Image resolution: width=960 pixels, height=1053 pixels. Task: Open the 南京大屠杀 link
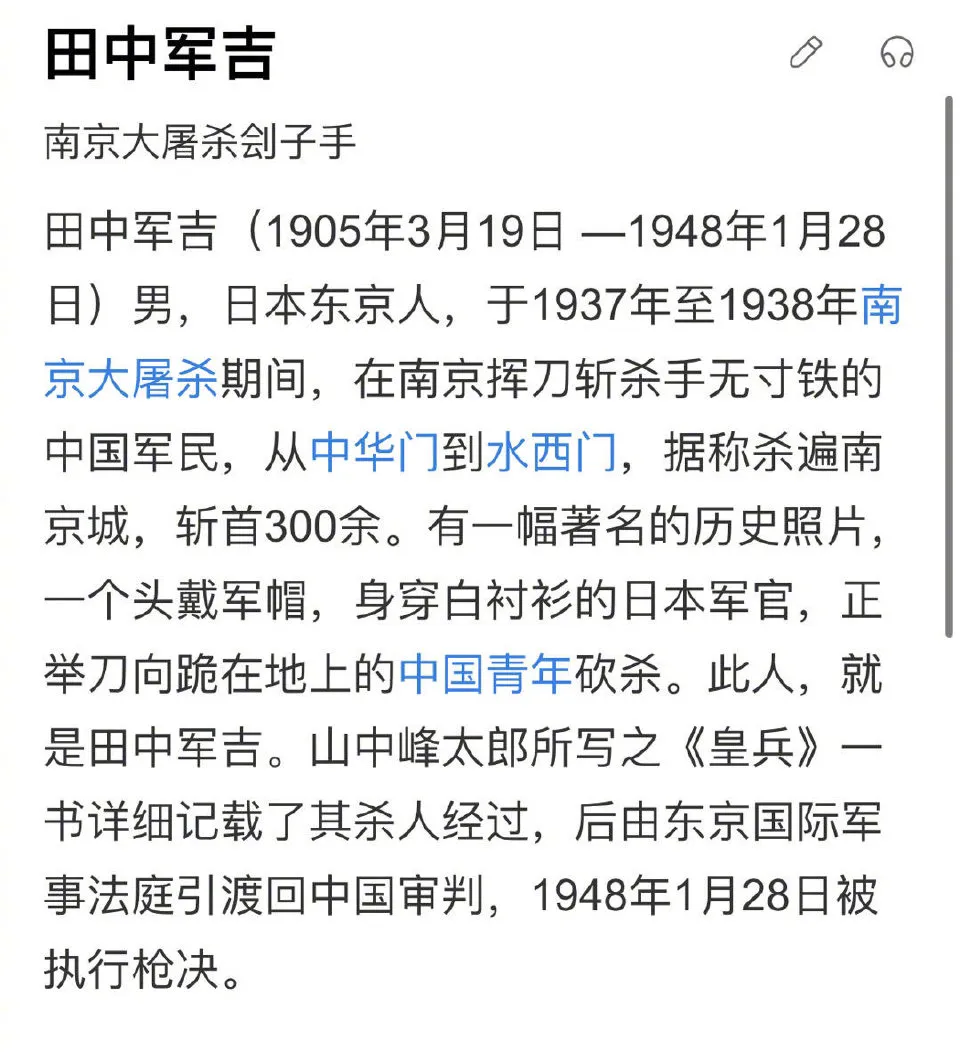[132, 379]
